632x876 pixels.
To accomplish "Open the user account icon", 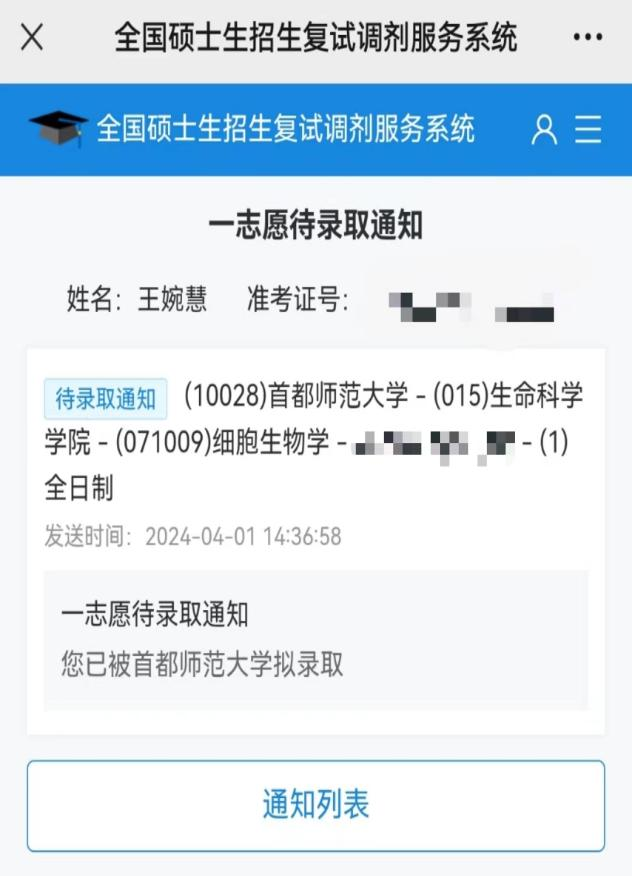I will click(x=544, y=130).
